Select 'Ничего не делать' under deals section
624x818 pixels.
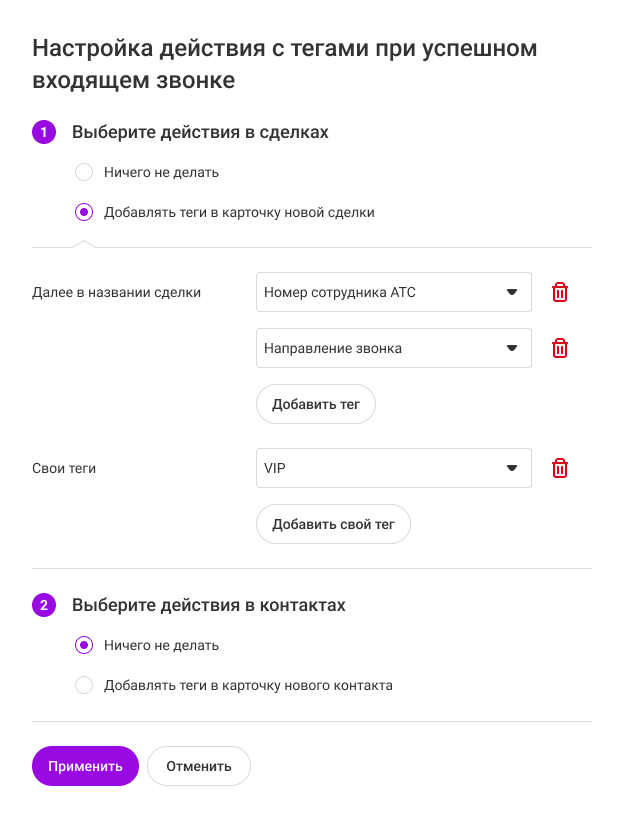(x=85, y=172)
